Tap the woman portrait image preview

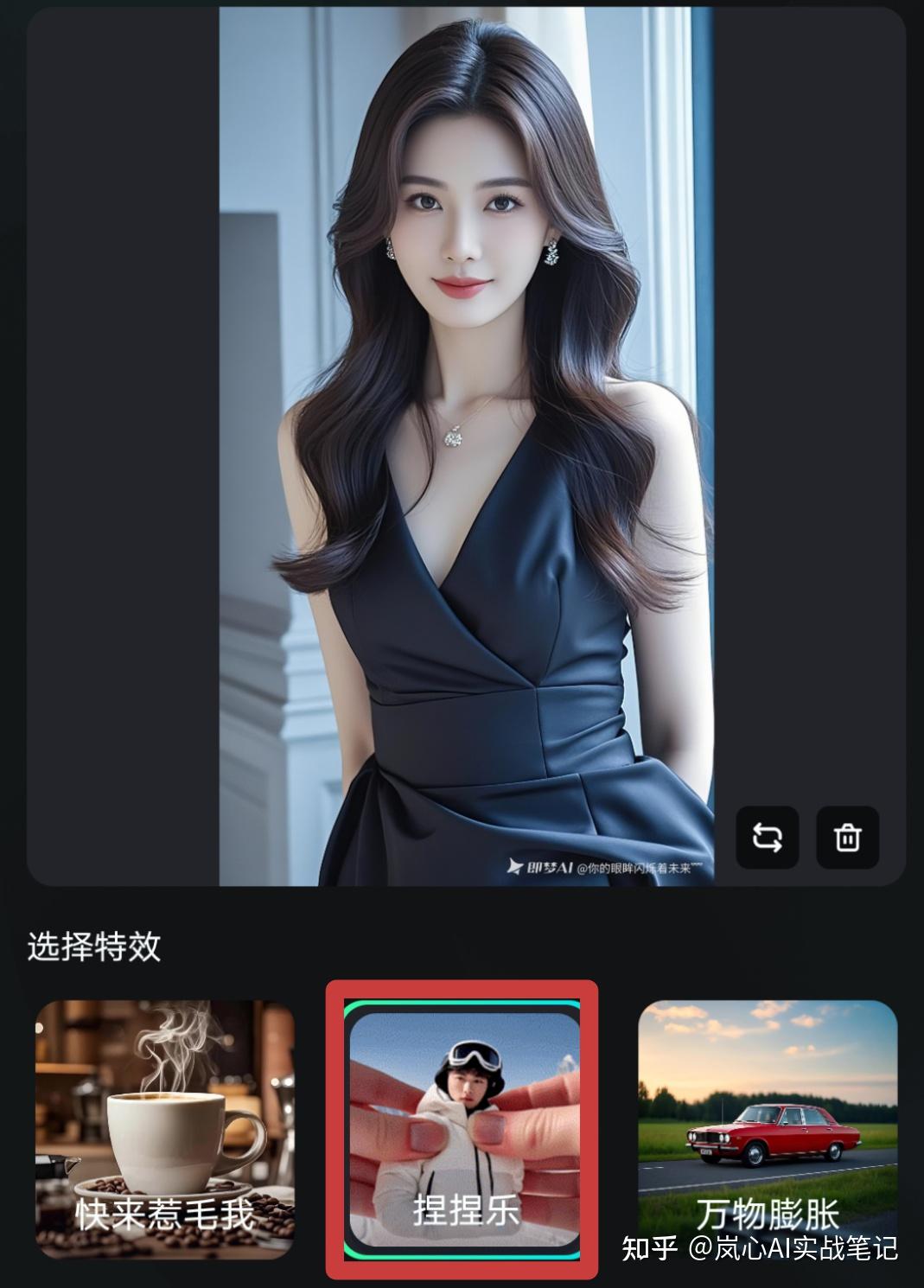462,432
